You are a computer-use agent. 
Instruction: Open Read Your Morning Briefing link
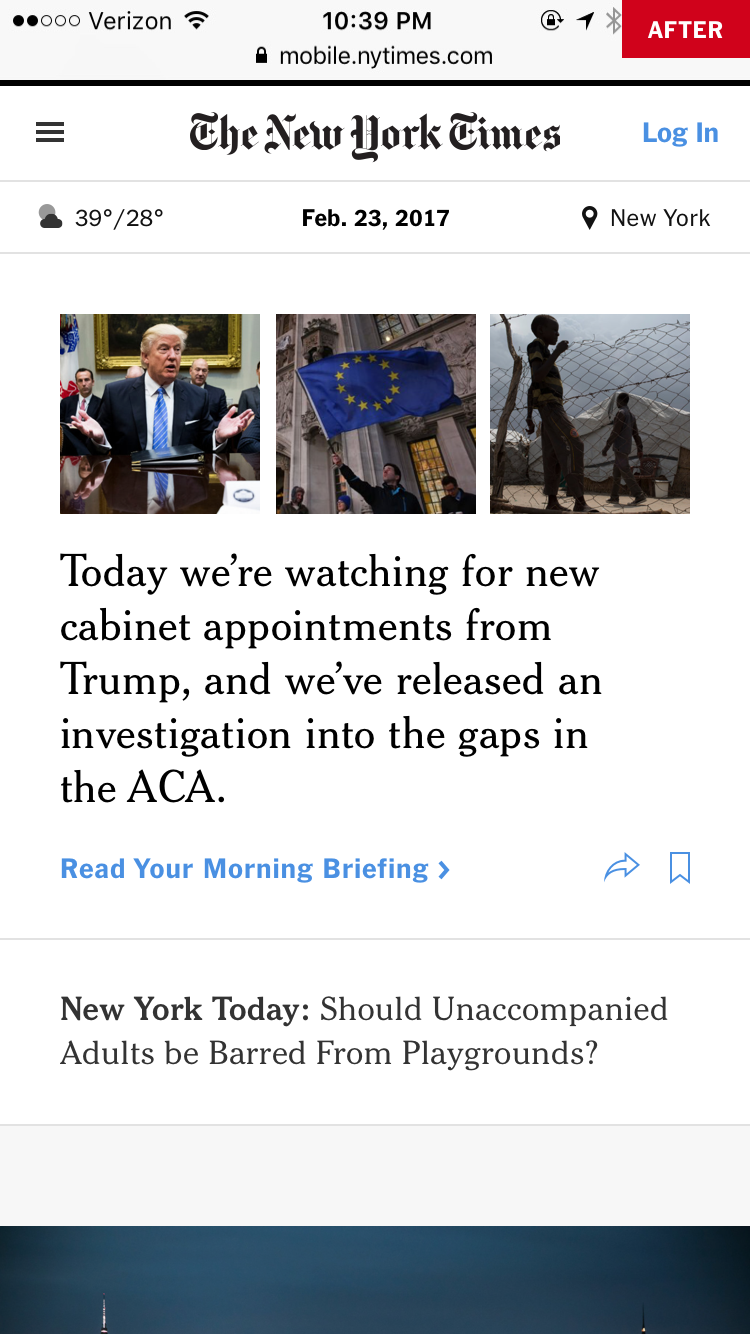click(x=255, y=869)
